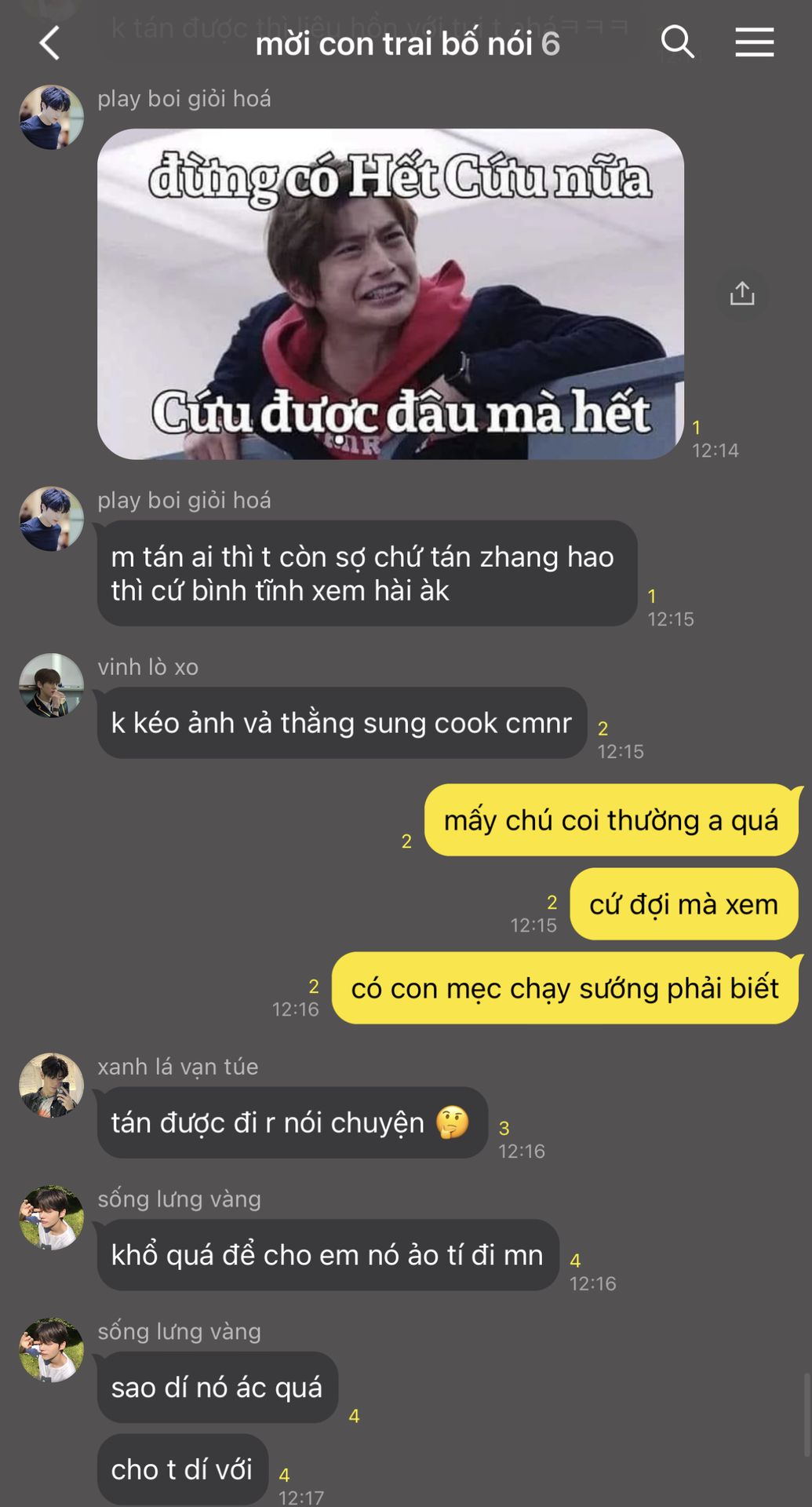The width and height of the screenshot is (812, 1507).
Task: Tap play boi giỏi hoá's avatar above the meme
Action: point(51,118)
